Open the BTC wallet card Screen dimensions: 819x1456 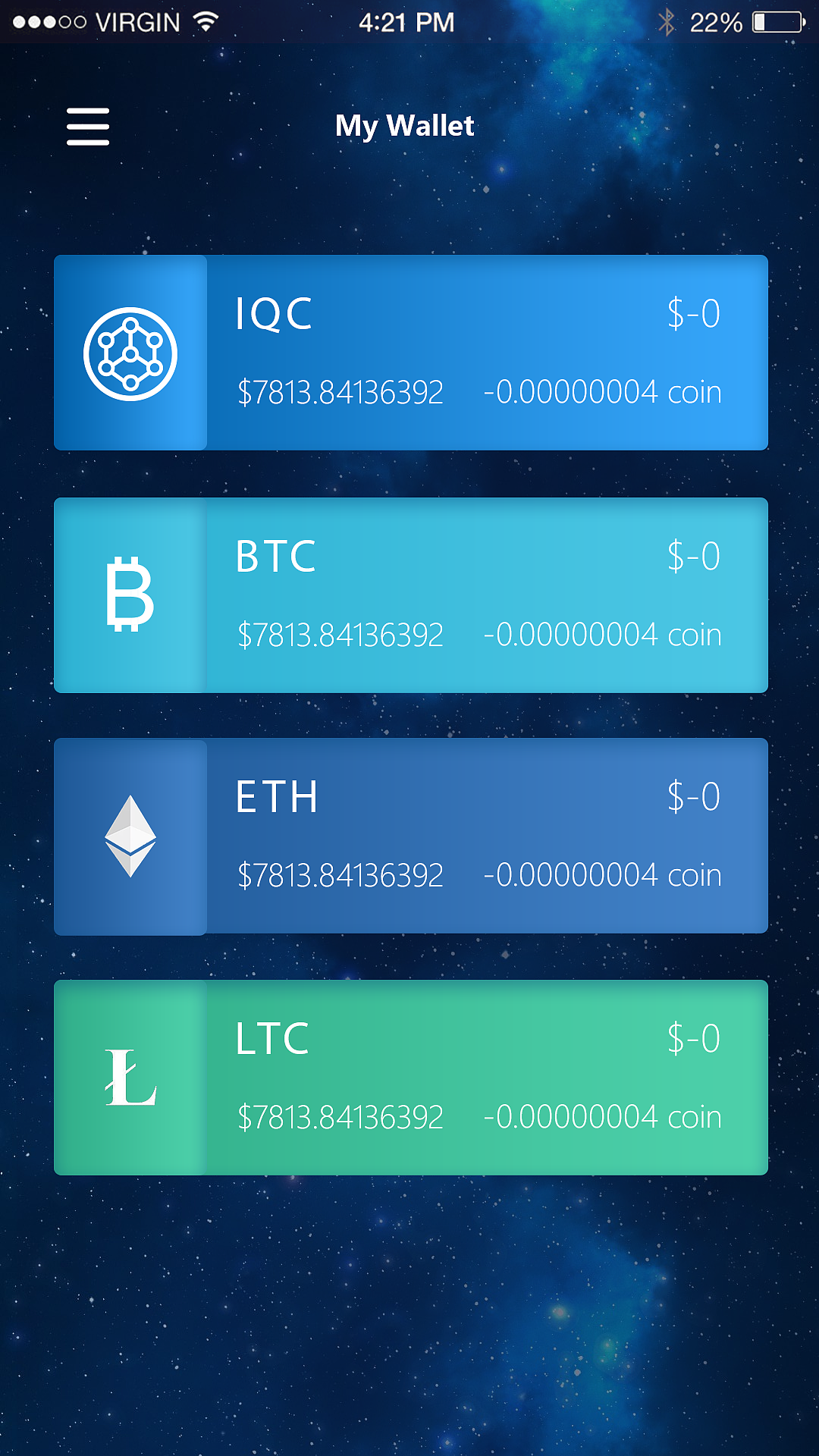(409, 596)
